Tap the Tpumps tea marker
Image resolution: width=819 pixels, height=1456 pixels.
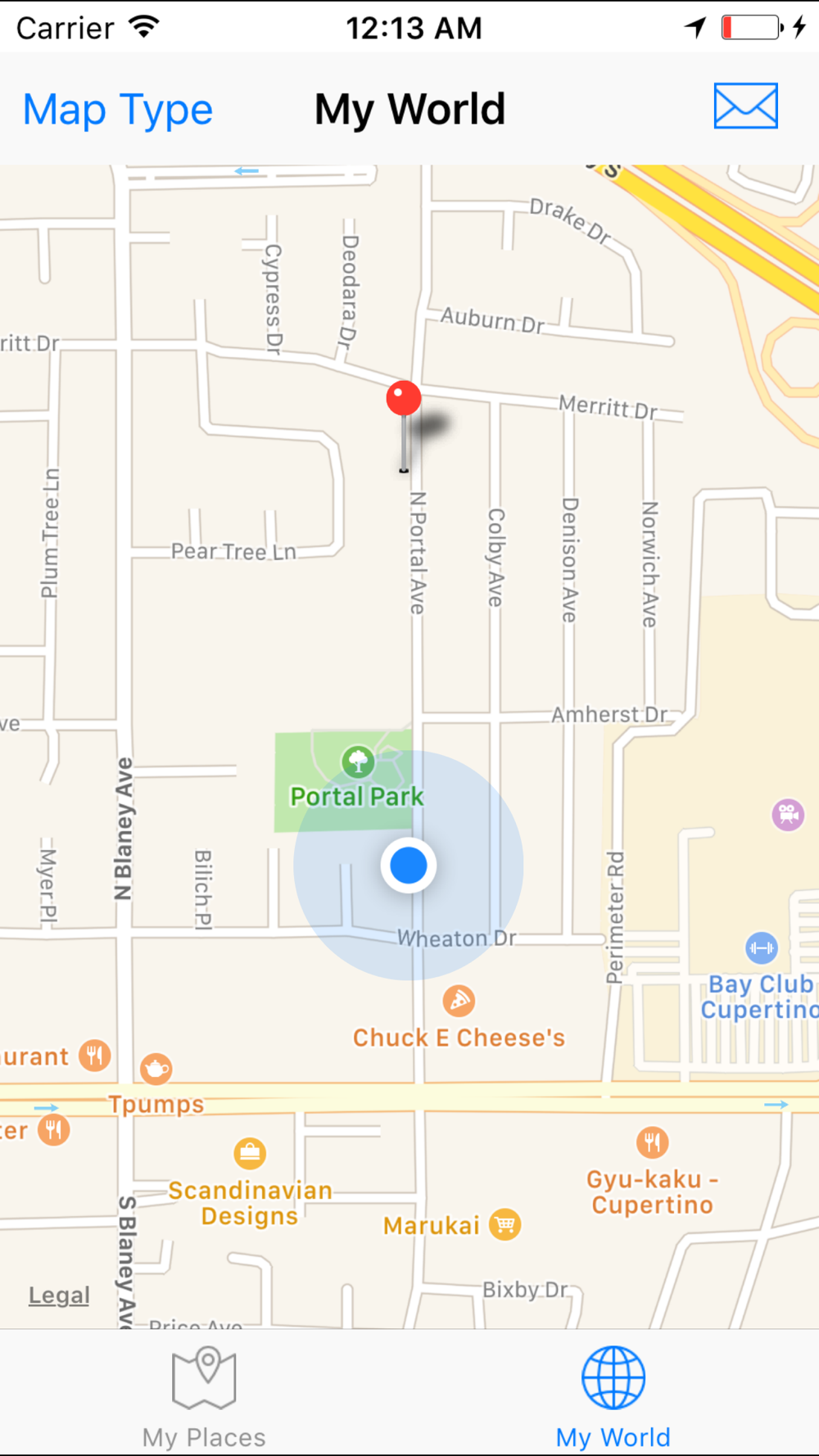click(156, 1069)
